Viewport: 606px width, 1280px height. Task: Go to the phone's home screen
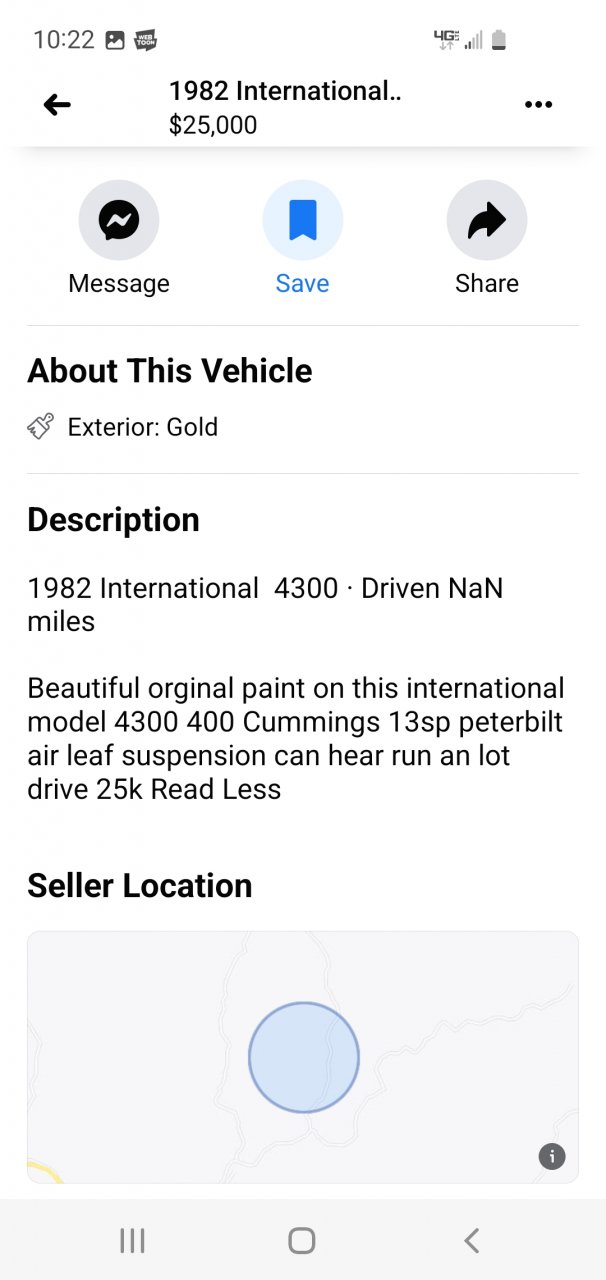pyautogui.click(x=302, y=1241)
